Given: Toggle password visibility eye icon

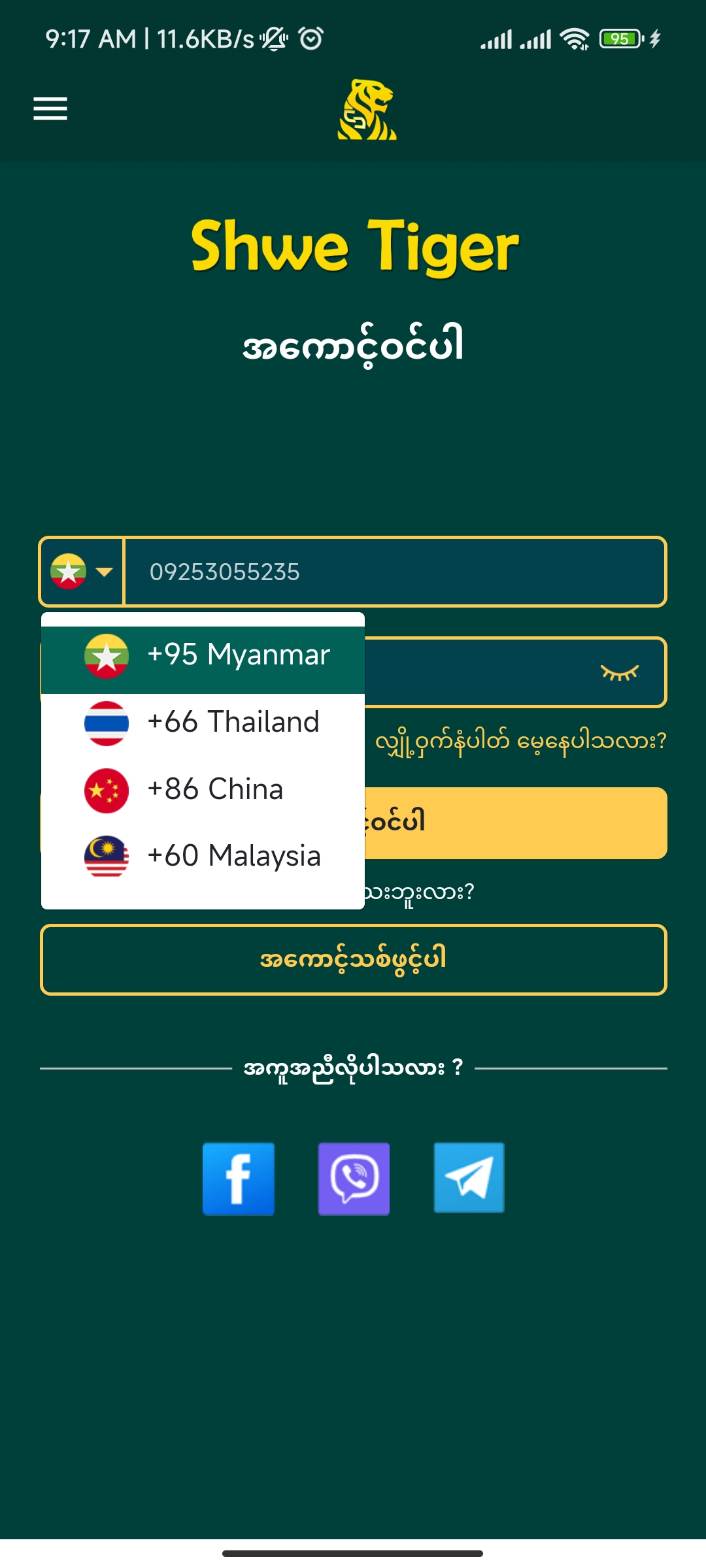Looking at the screenshot, I should pyautogui.click(x=619, y=672).
